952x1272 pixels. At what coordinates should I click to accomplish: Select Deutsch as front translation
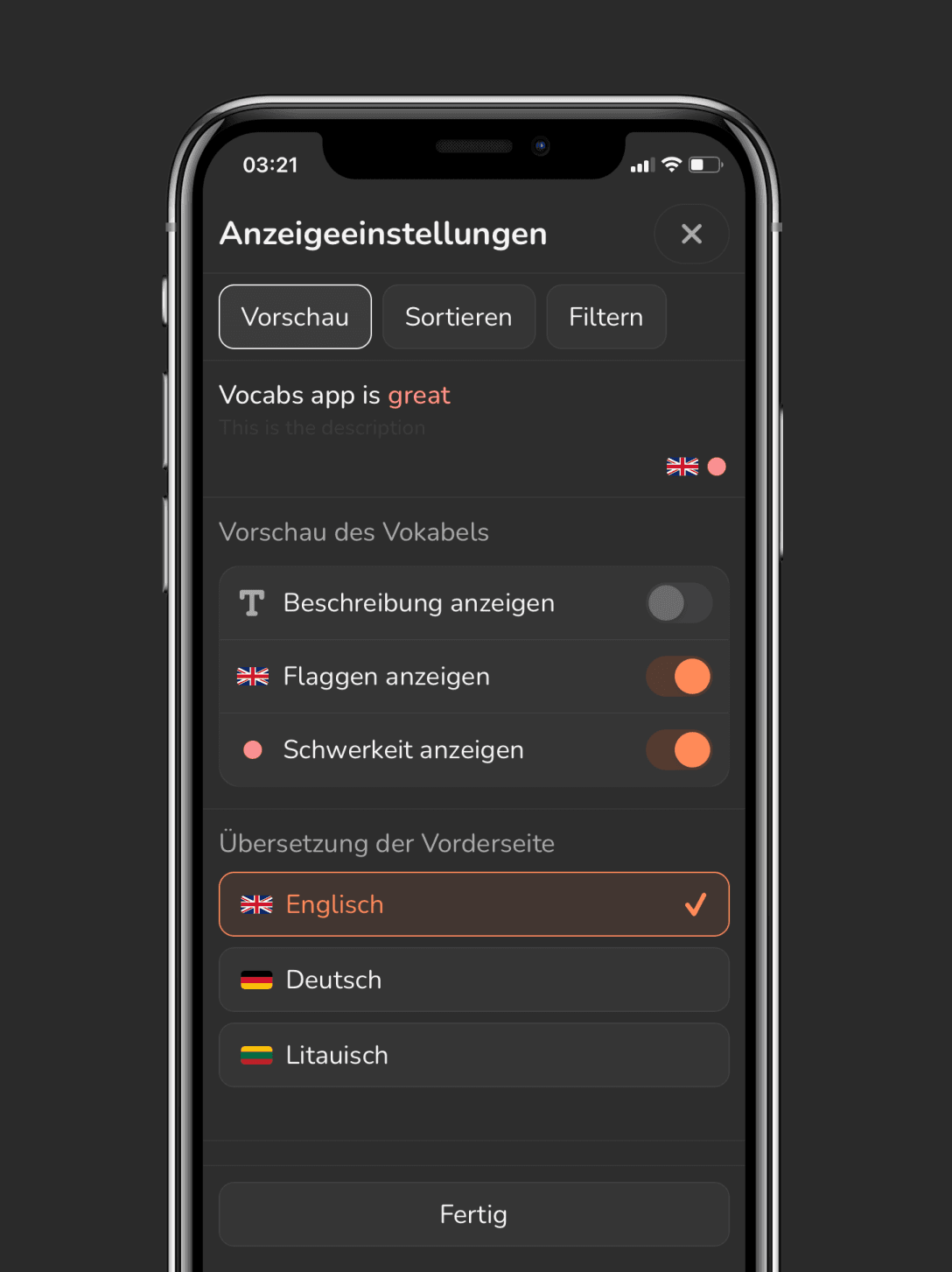(473, 980)
